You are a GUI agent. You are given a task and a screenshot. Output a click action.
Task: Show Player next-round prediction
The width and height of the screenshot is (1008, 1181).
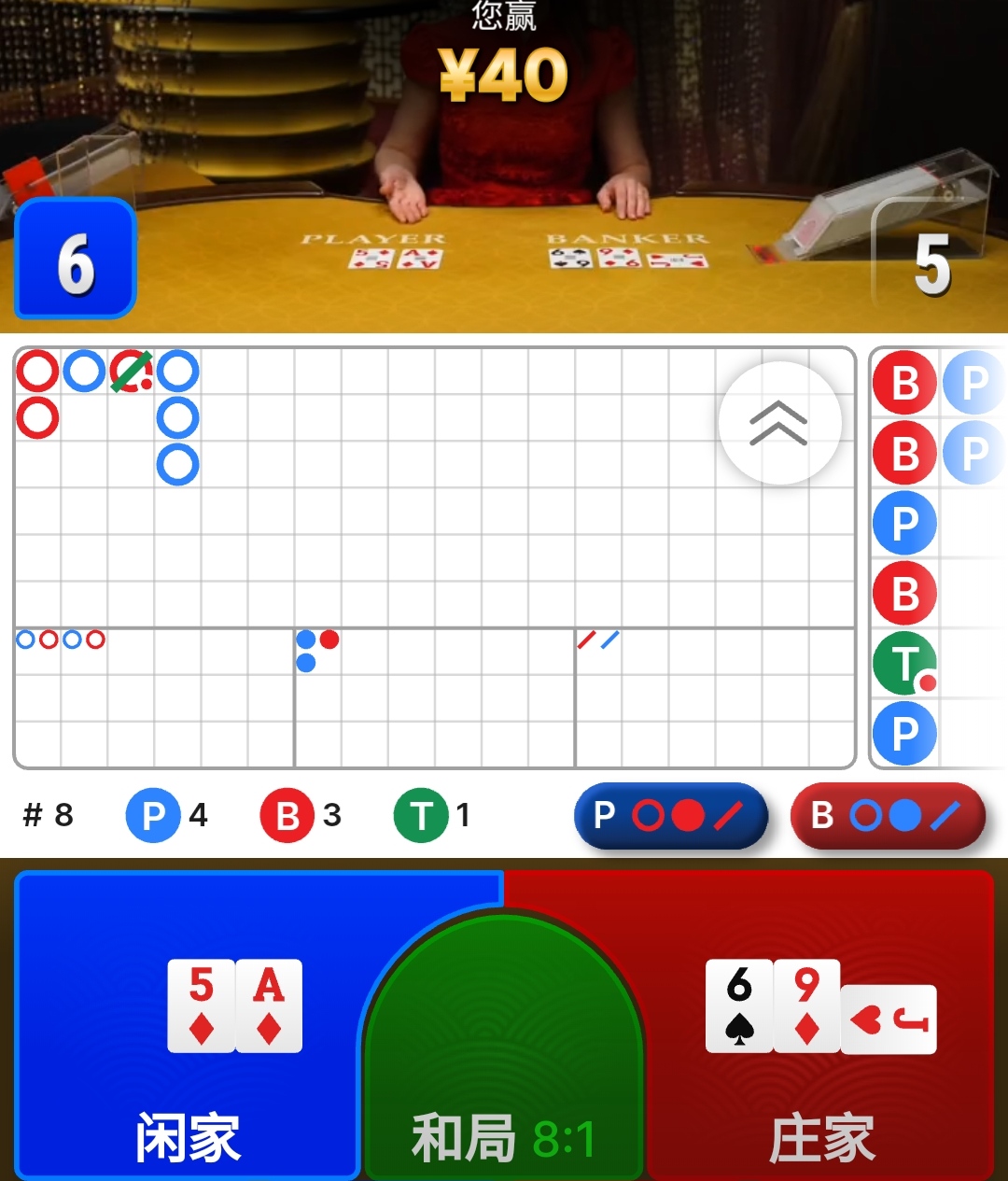(670, 816)
